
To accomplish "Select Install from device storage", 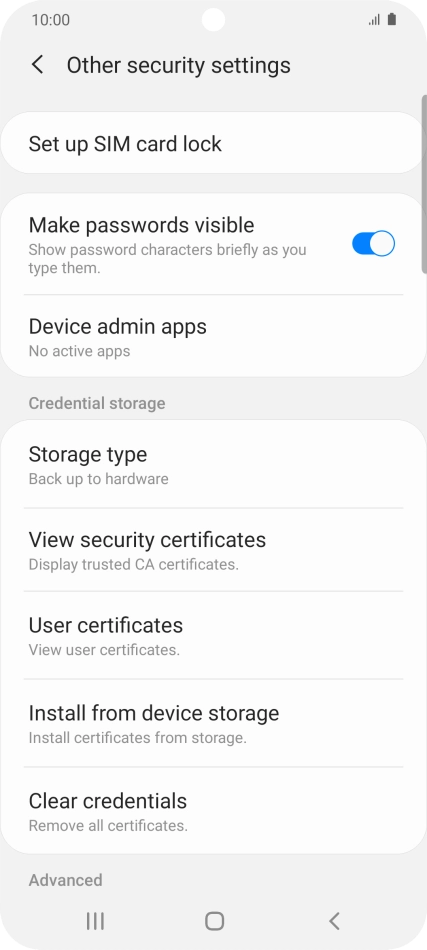I will coord(213,723).
